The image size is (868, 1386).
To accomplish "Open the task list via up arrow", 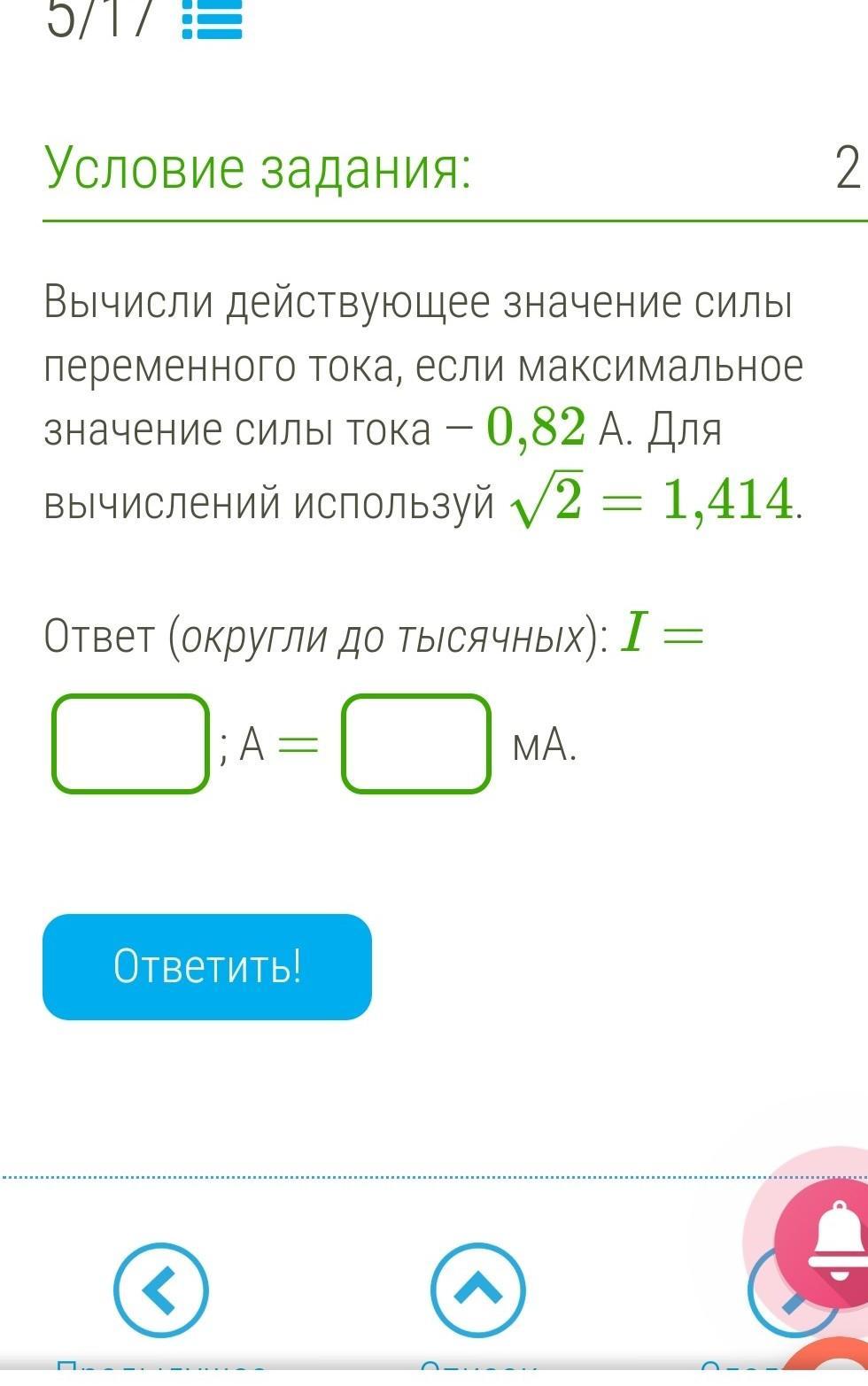I will click(x=477, y=1290).
